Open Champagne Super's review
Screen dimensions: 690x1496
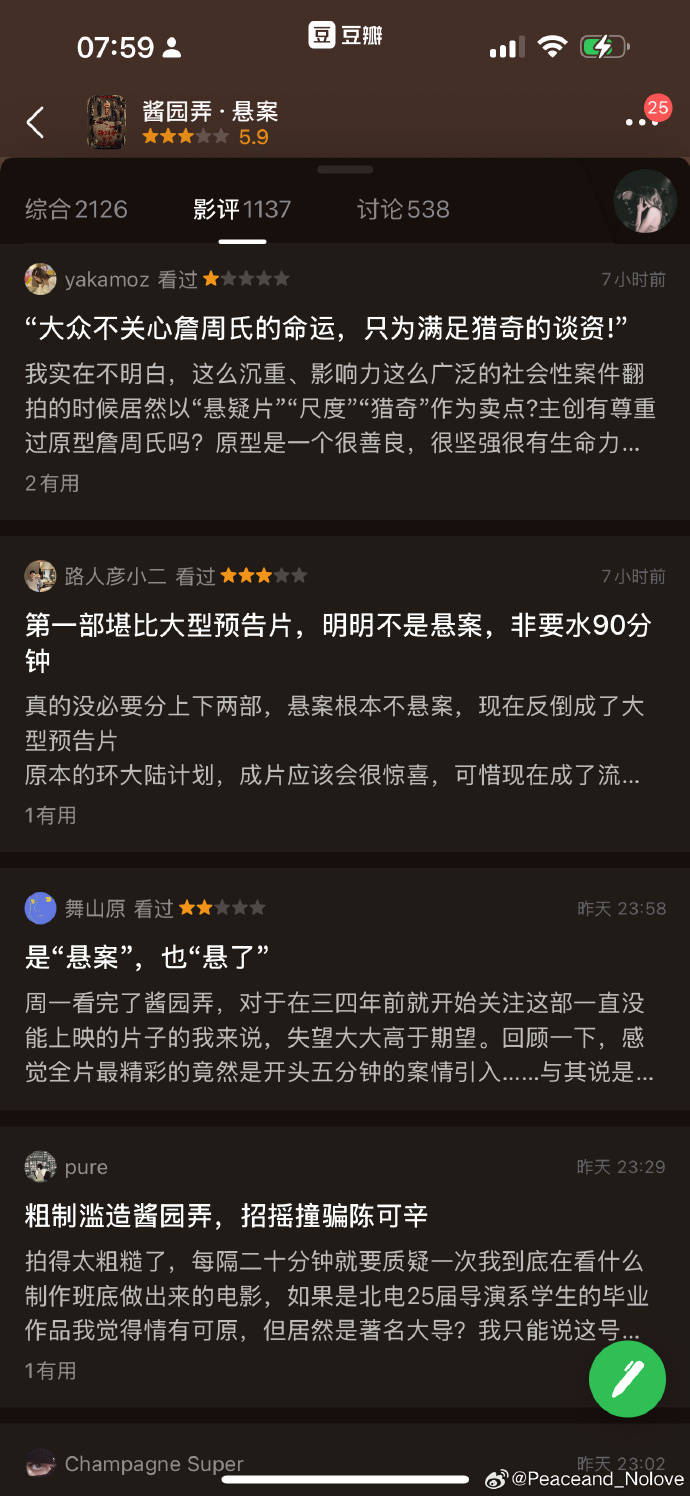pyautogui.click(x=155, y=1463)
